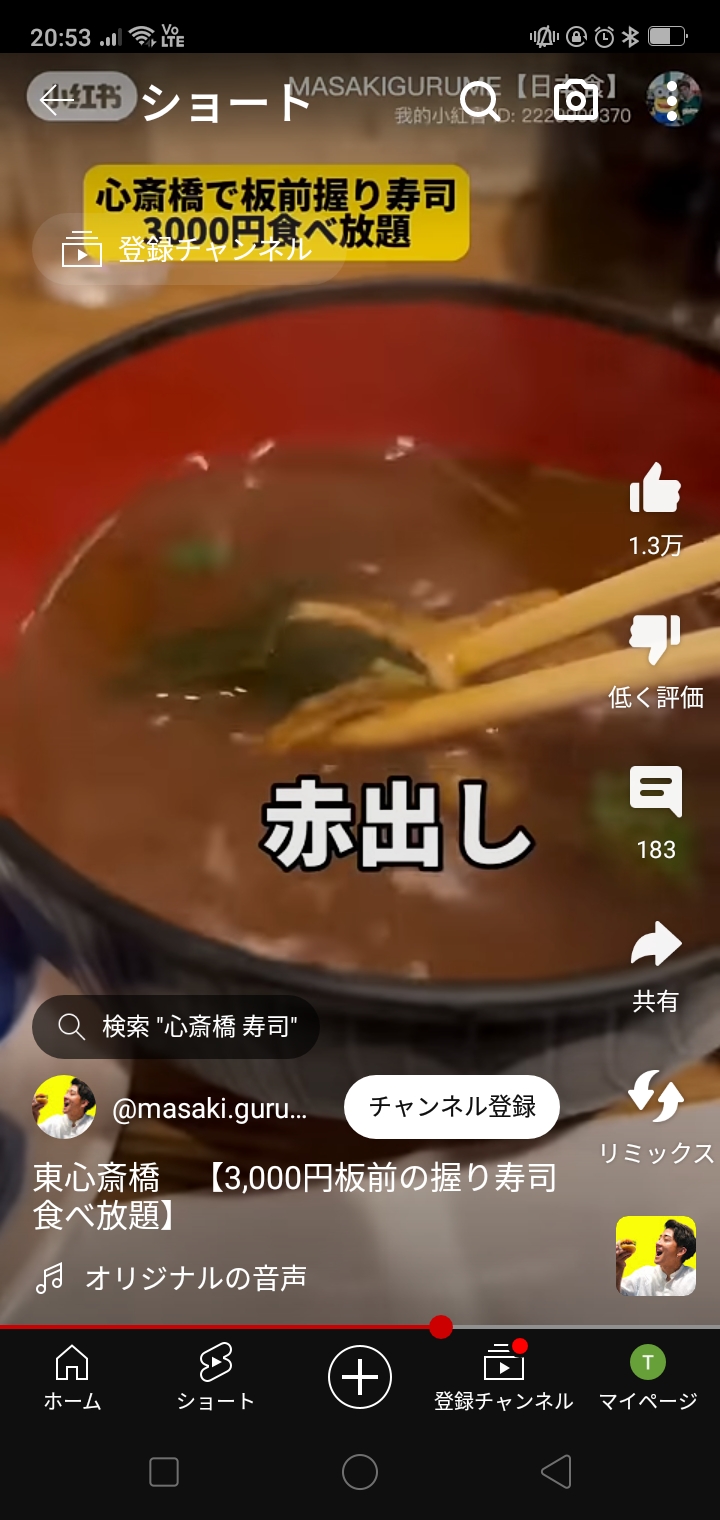Open オリジナルの音声 sound page

pyautogui.click(x=196, y=1278)
